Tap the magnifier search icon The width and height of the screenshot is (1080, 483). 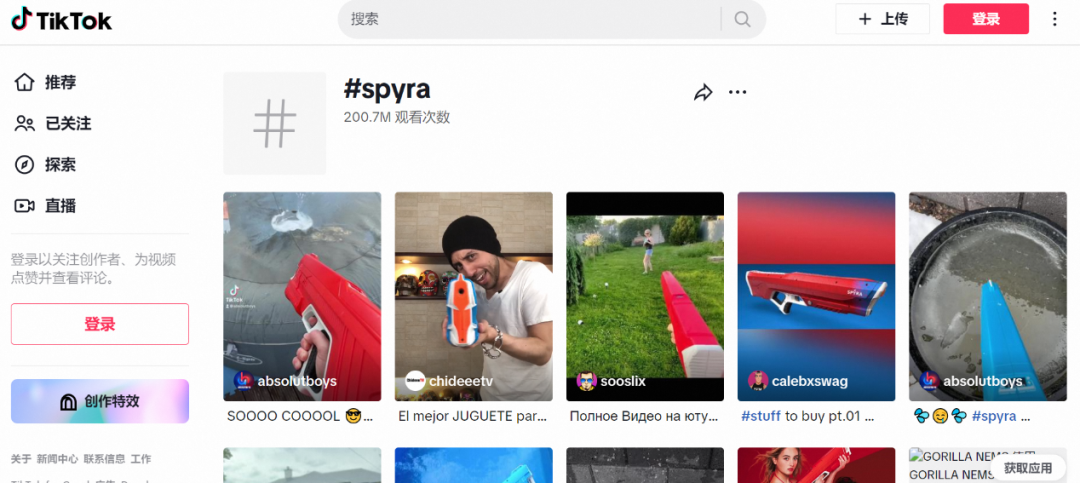pyautogui.click(x=742, y=19)
